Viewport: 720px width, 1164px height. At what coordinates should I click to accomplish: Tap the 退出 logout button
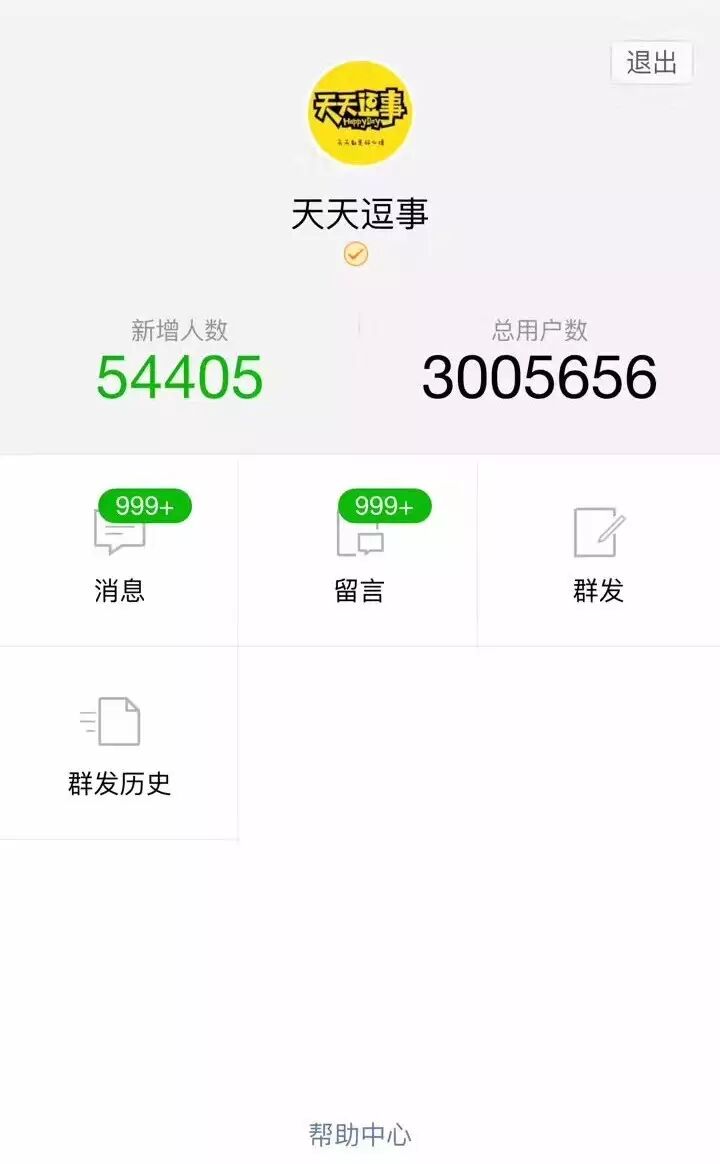(x=651, y=63)
